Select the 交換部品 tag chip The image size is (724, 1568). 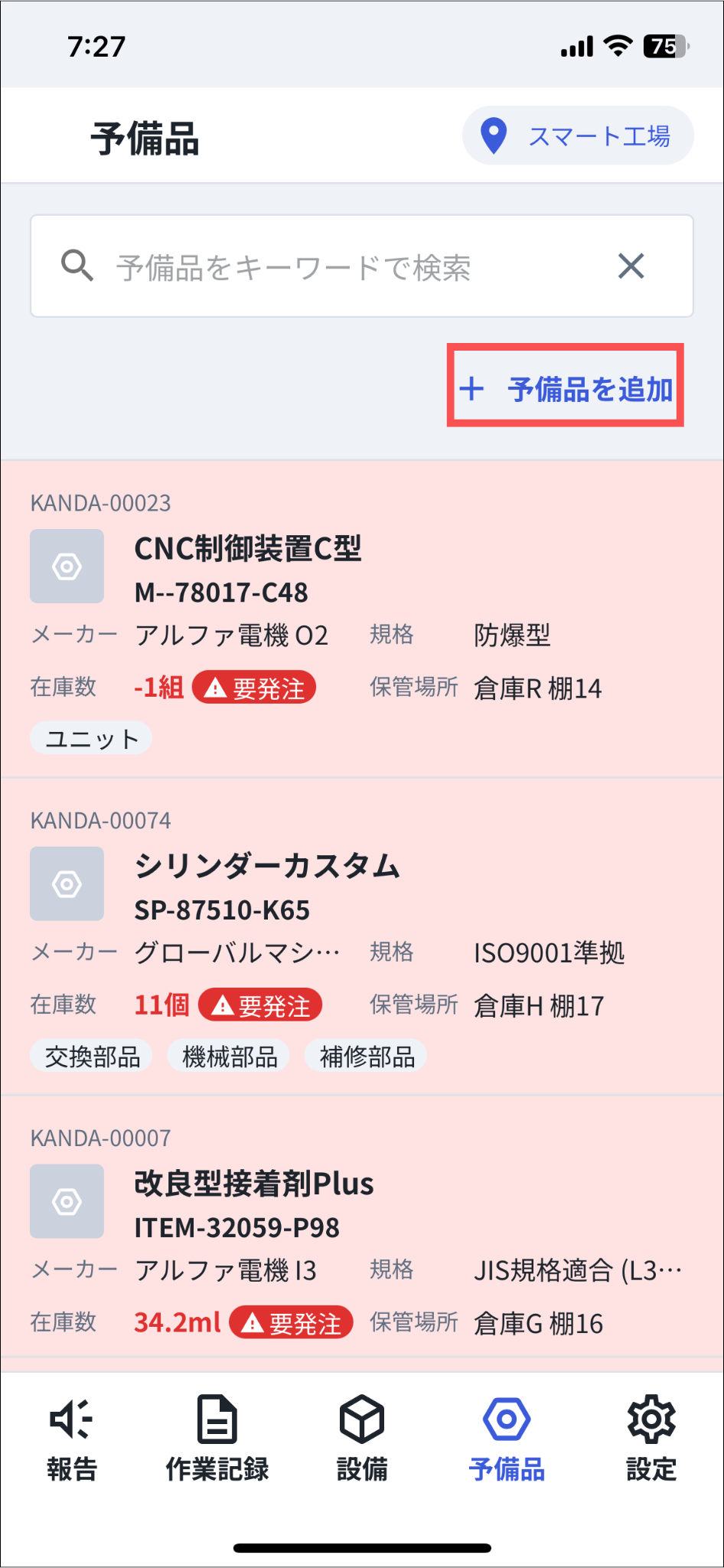pyautogui.click(x=92, y=1057)
